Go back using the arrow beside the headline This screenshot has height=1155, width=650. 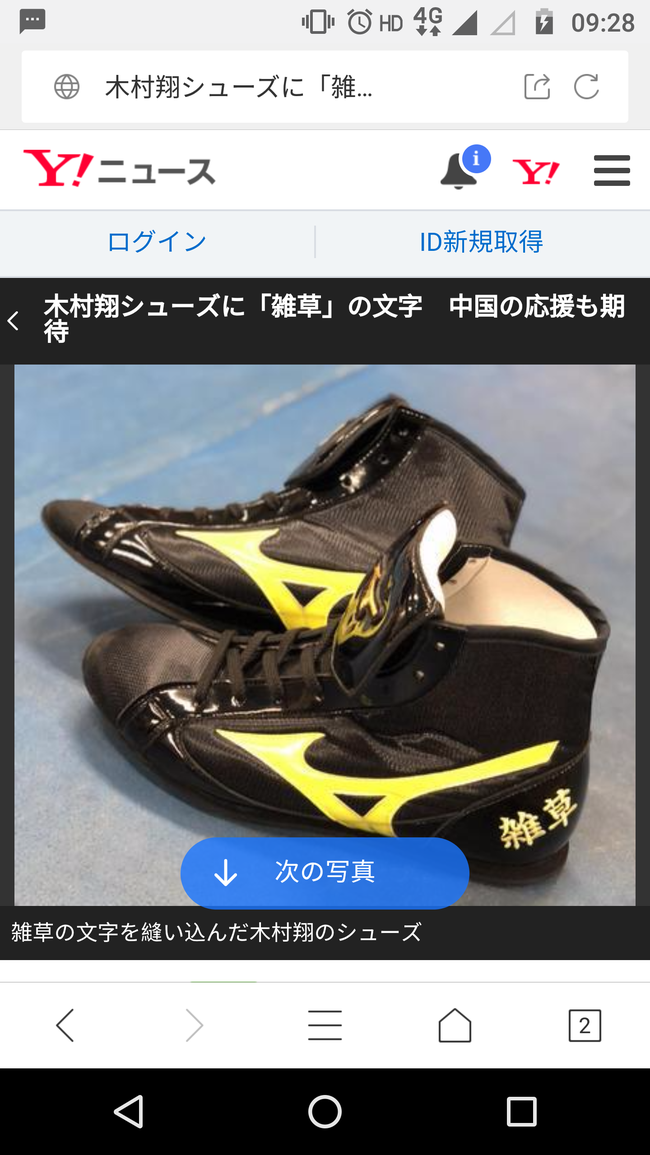pos(14,321)
